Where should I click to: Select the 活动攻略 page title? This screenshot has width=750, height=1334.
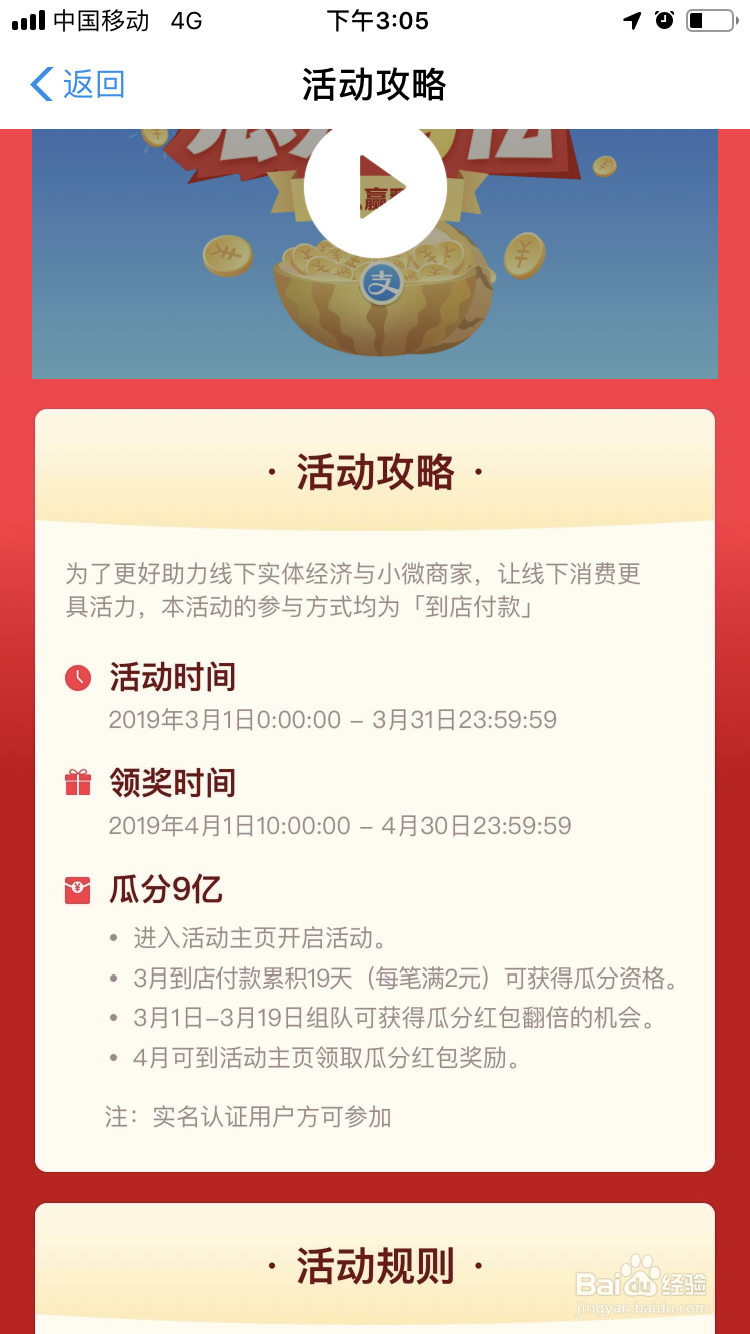[x=375, y=85]
